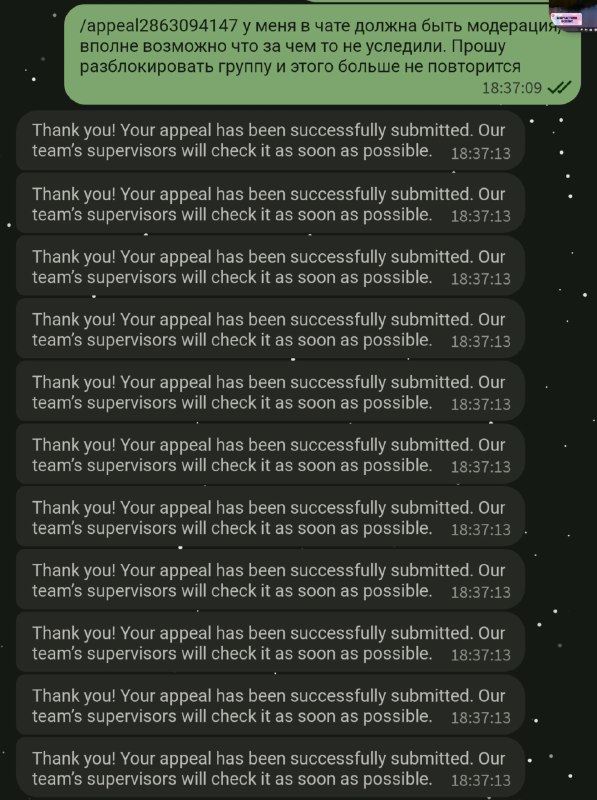Screen dimensions: 597x800
Task: Open the floating video thumbnail in the corner
Action: pyautogui.click(x=573, y=15)
